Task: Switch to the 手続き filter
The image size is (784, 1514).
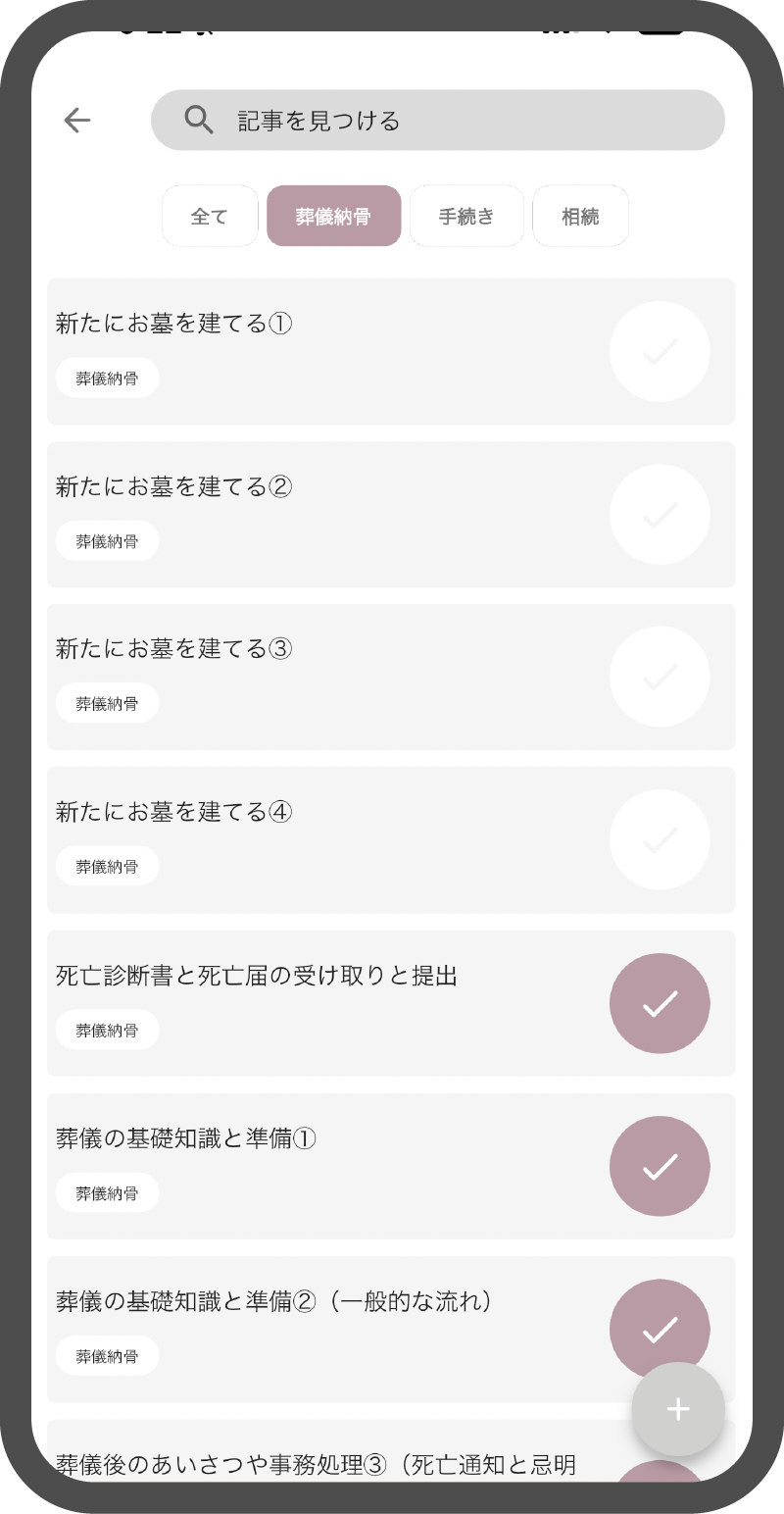Action: pos(466,216)
